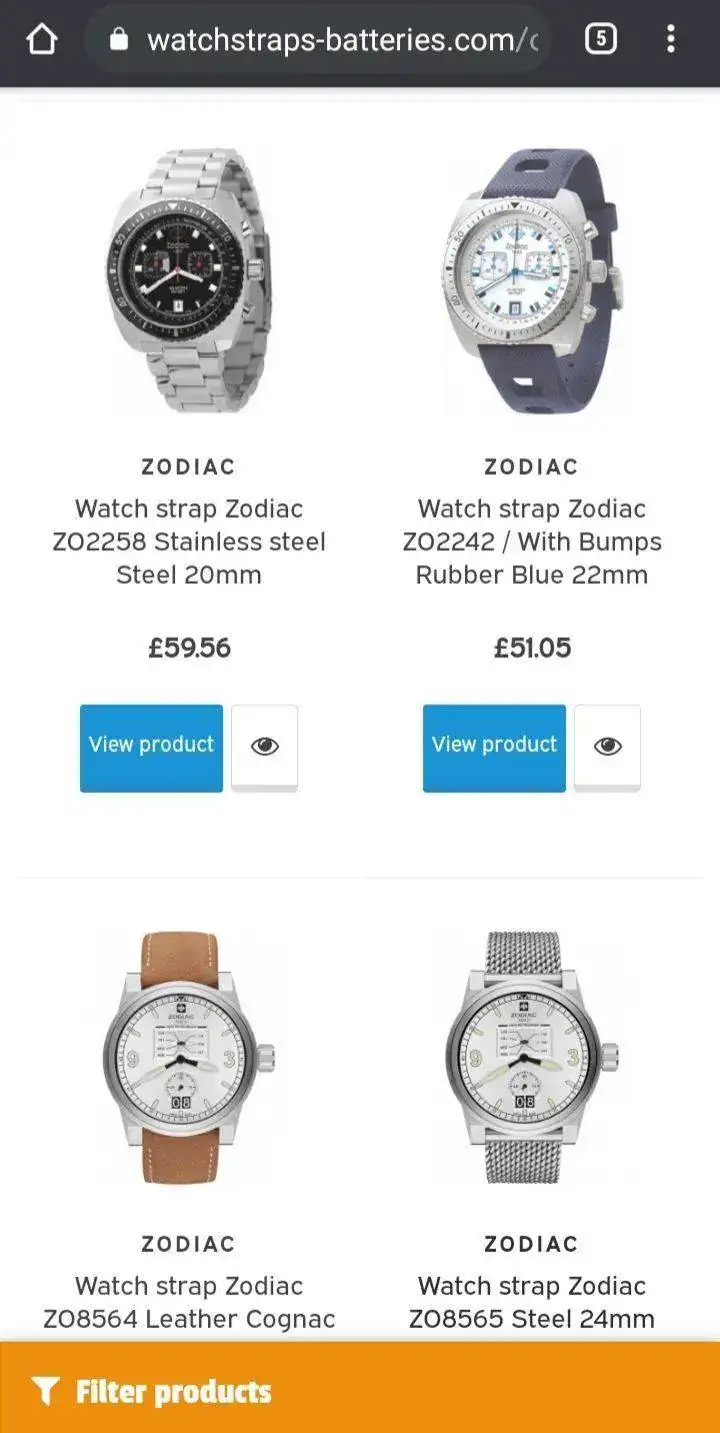Quick view the ZO2242 strap eye icon
The image size is (720, 1433).
pos(607,747)
